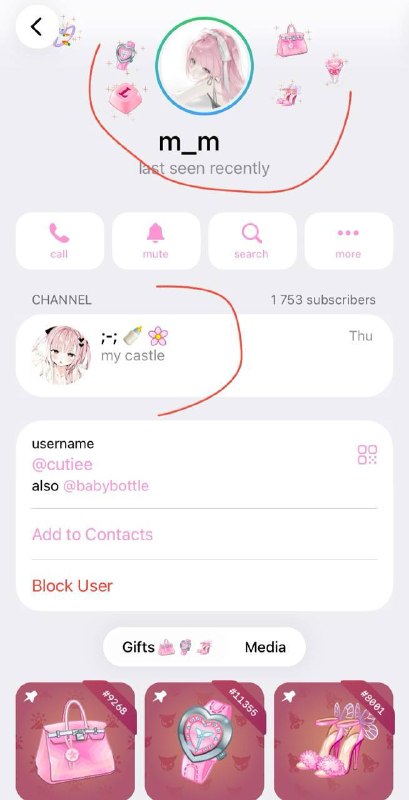Open the @babybottle link
Viewport: 409px width, 800px height.
coord(106,486)
